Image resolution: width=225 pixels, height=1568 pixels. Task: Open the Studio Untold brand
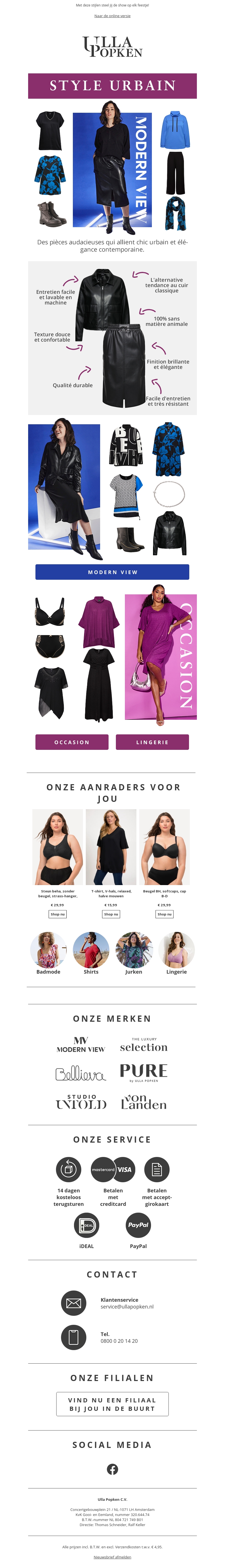click(81, 1102)
